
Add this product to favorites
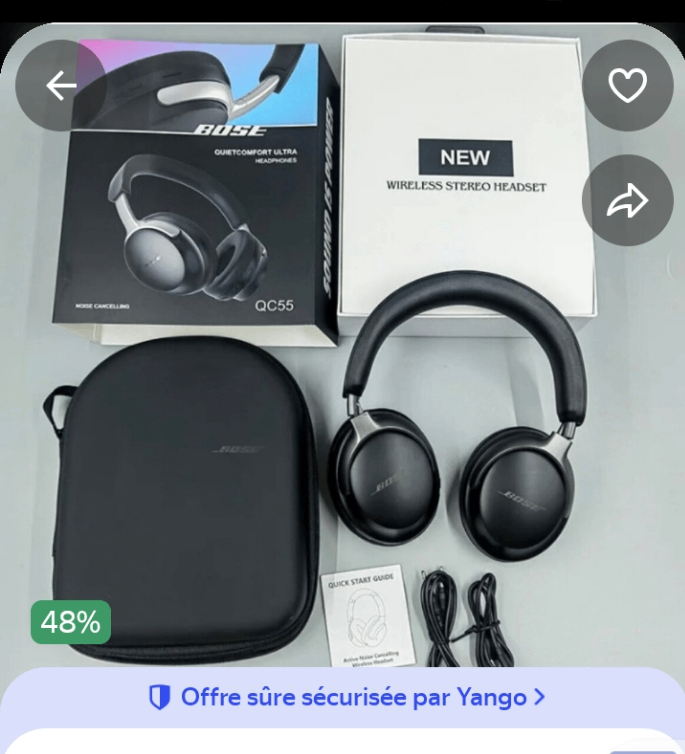[627, 86]
